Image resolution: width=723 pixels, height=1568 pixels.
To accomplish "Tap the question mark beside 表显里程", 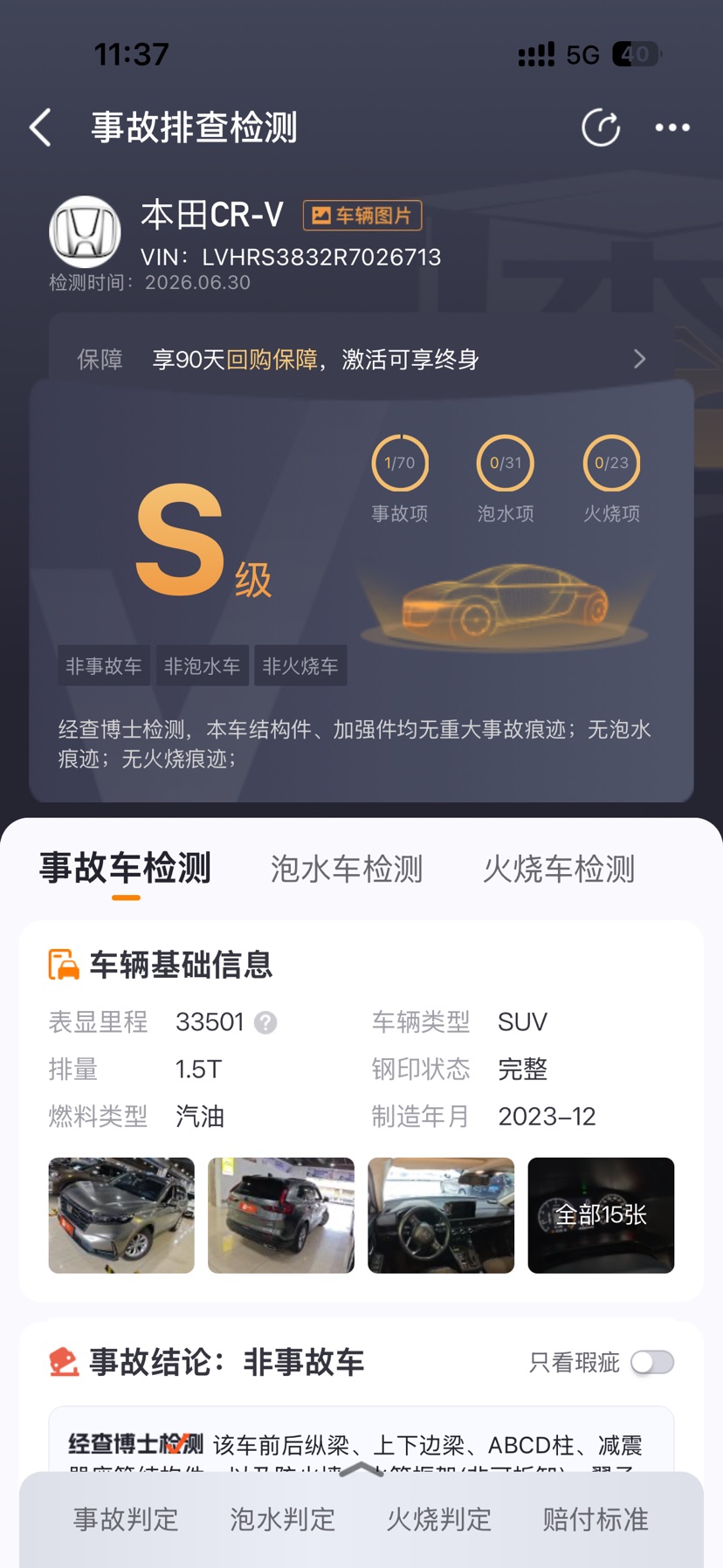I will click(265, 1022).
